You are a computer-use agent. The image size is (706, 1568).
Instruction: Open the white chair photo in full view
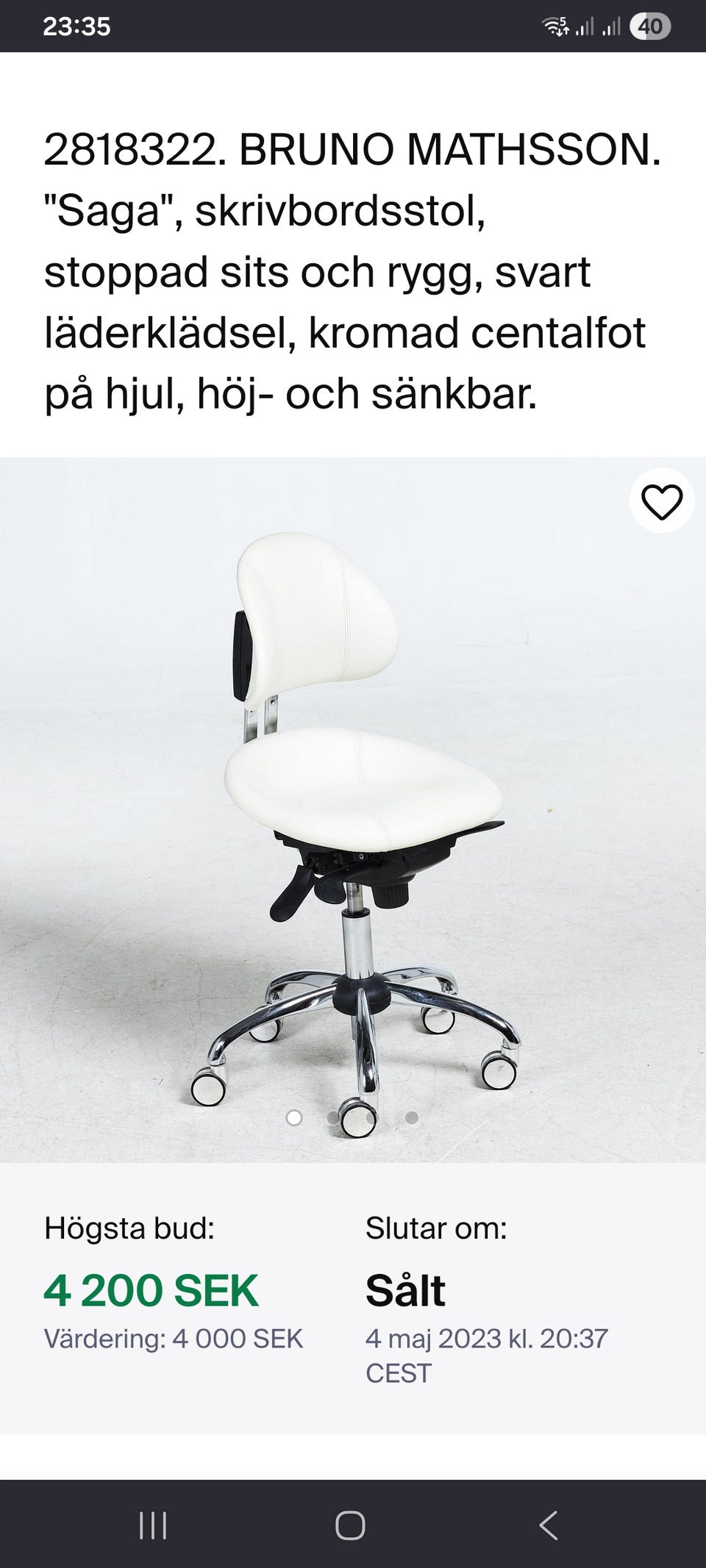[353, 809]
